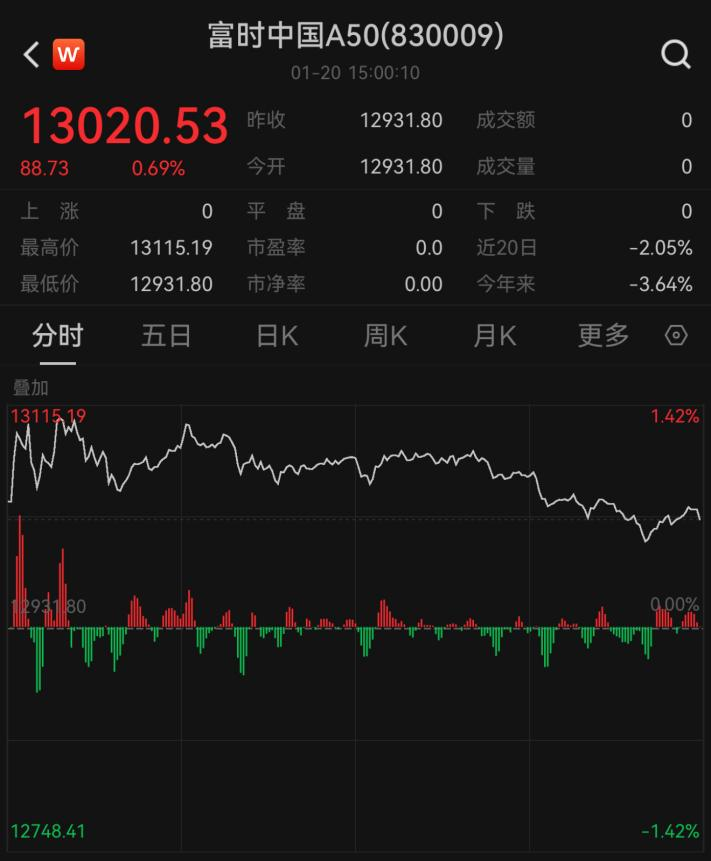This screenshot has width=711, height=861.
Task: Tap the red W badge icon
Action: [x=68, y=54]
